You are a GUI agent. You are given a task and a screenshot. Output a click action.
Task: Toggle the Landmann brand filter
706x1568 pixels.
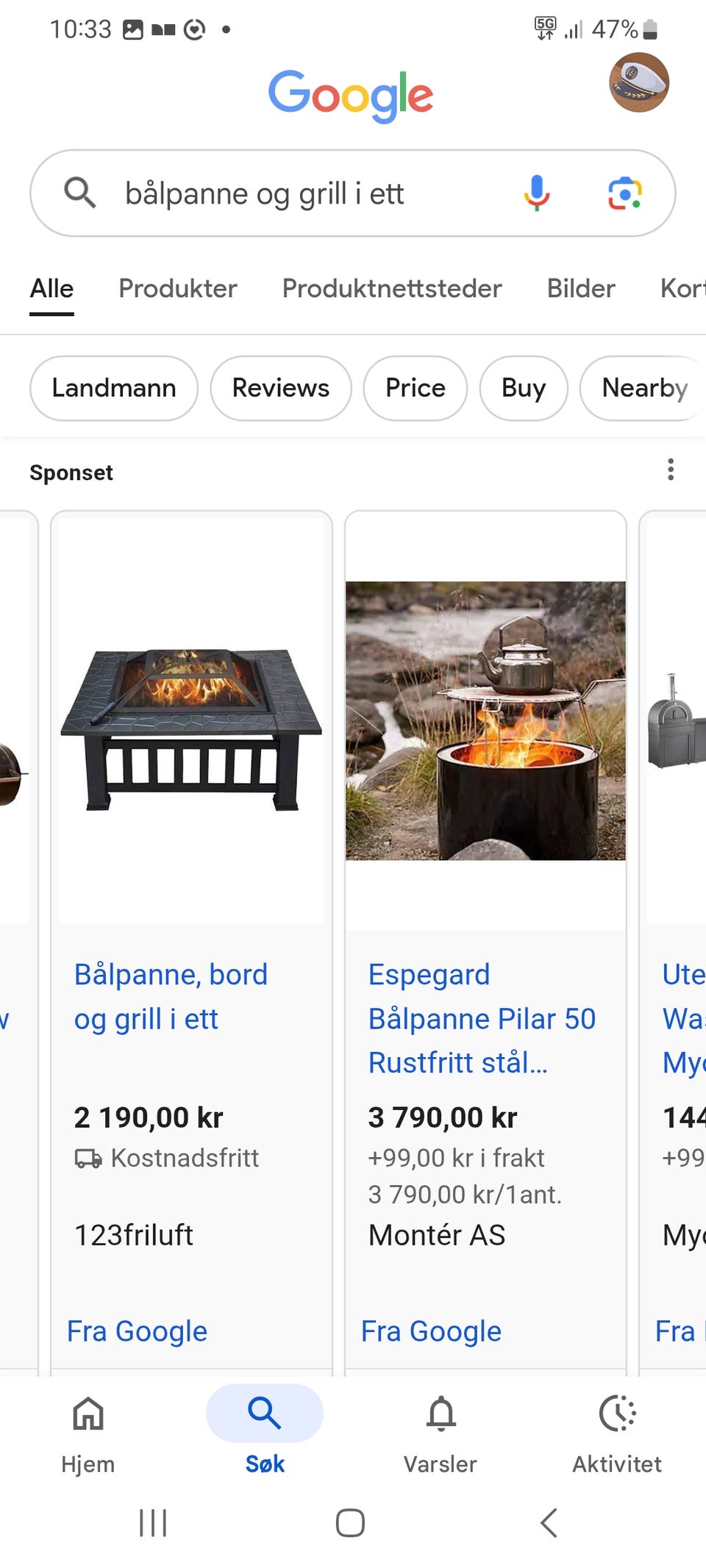click(x=113, y=388)
